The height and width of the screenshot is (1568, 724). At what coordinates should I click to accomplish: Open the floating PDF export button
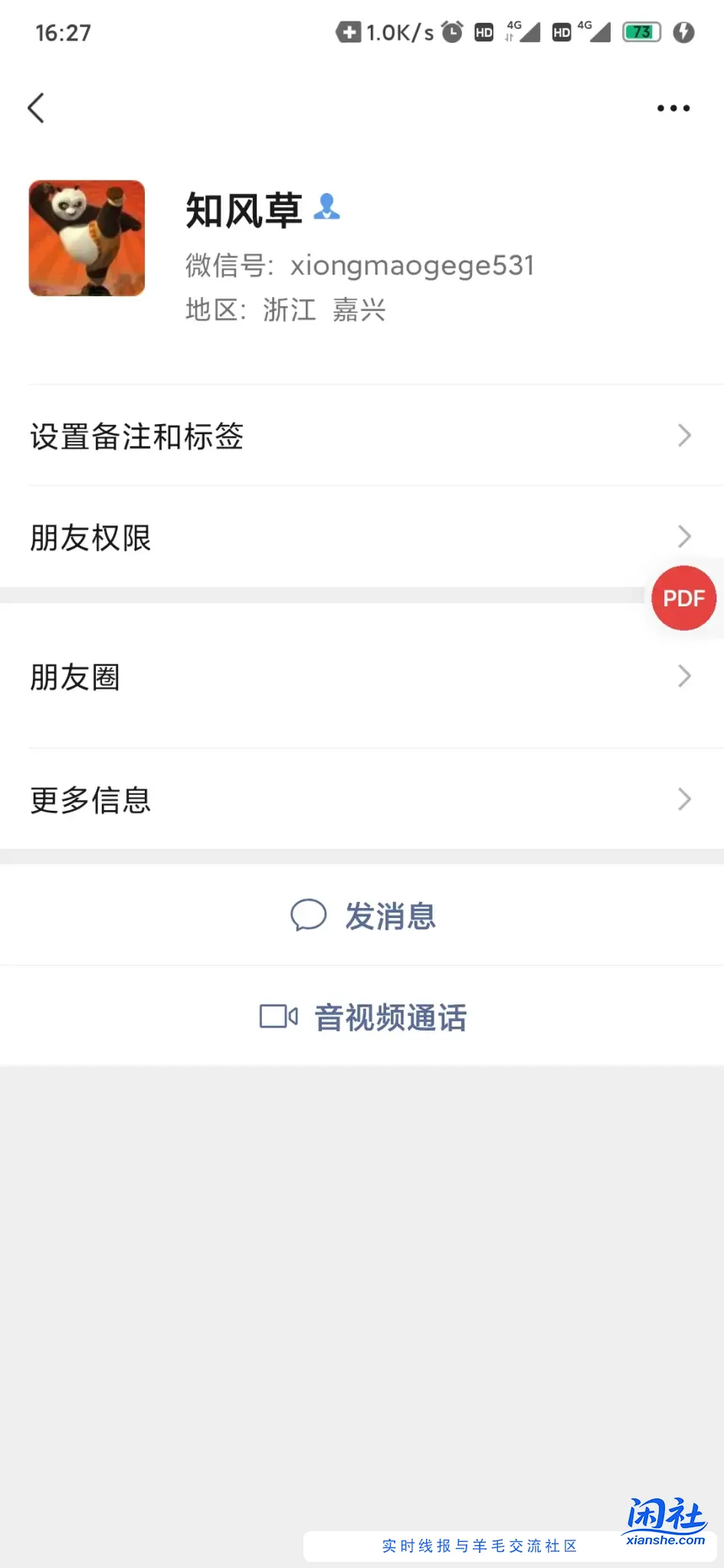[683, 598]
